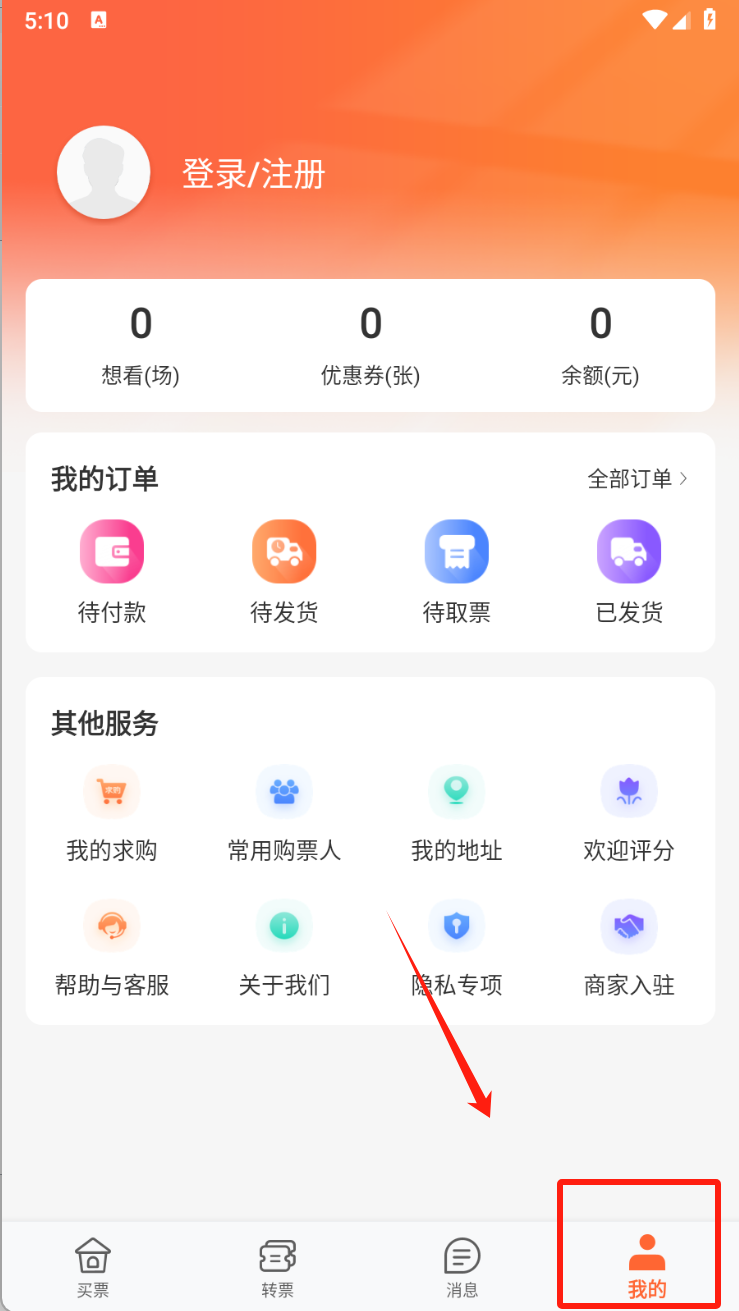The height and width of the screenshot is (1311, 739).
Task: Open 商家入驻
Action: click(629, 948)
